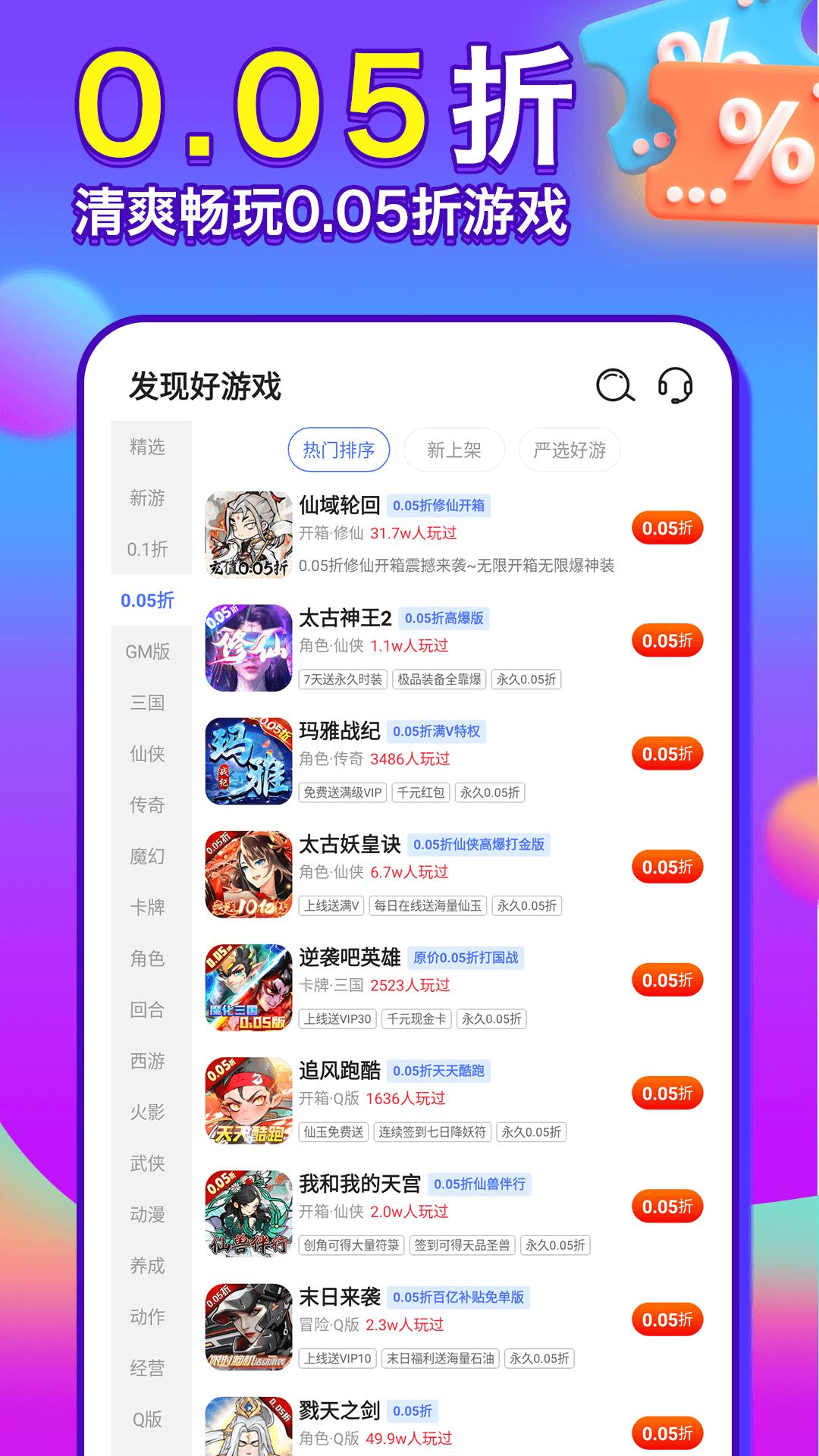Open customer service via headset icon
Image resolution: width=819 pixels, height=1456 pixels.
point(677,386)
